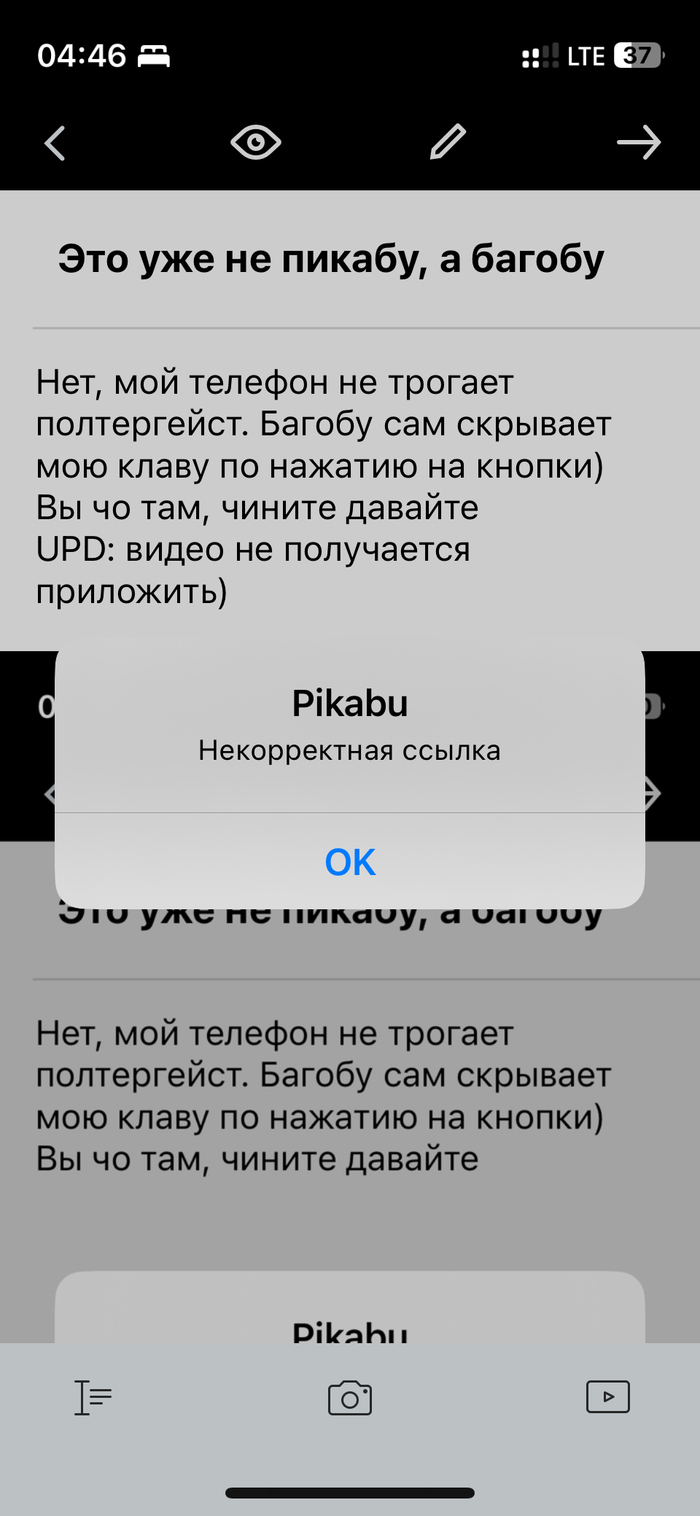Preview the post with the eye icon
The width and height of the screenshot is (700, 1516).
click(255, 143)
